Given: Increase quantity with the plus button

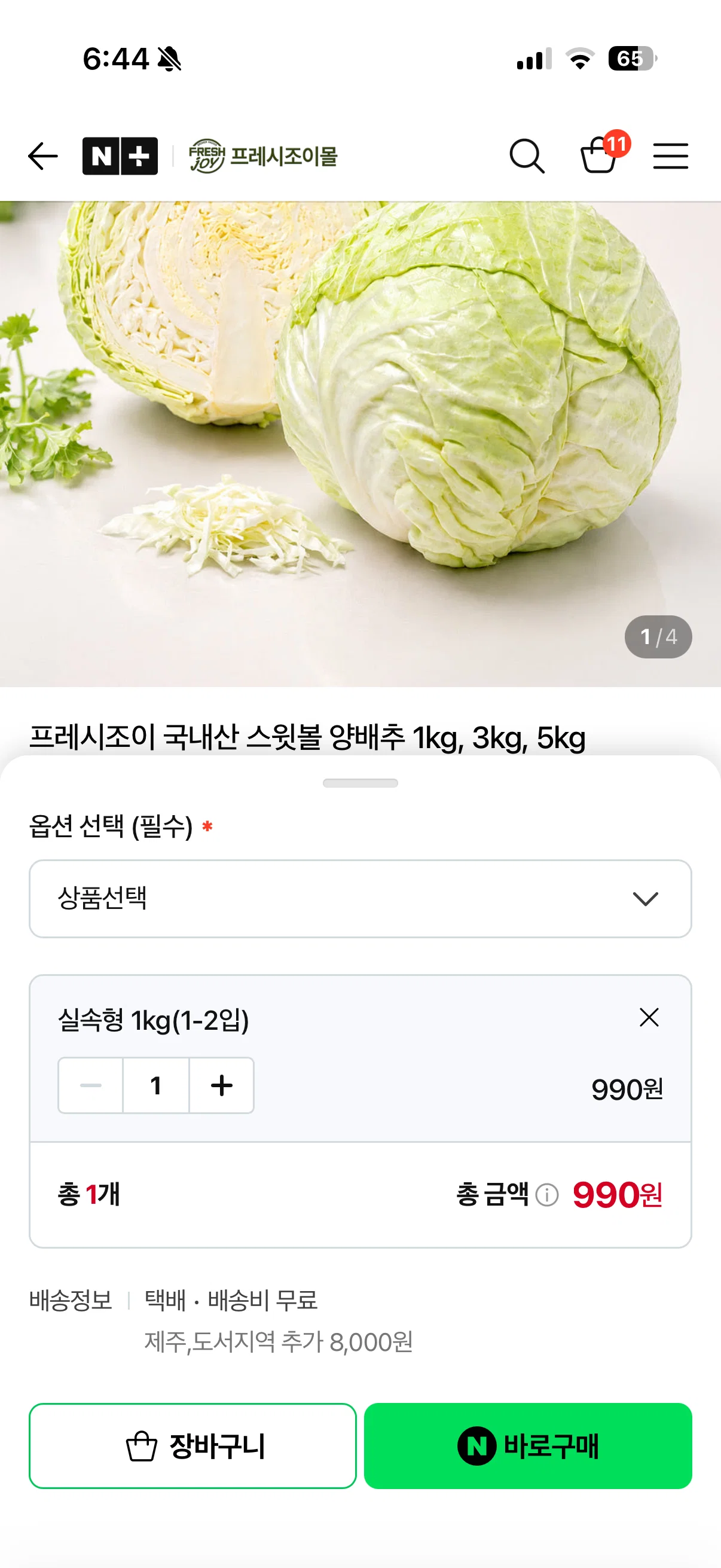Looking at the screenshot, I should [x=221, y=1085].
